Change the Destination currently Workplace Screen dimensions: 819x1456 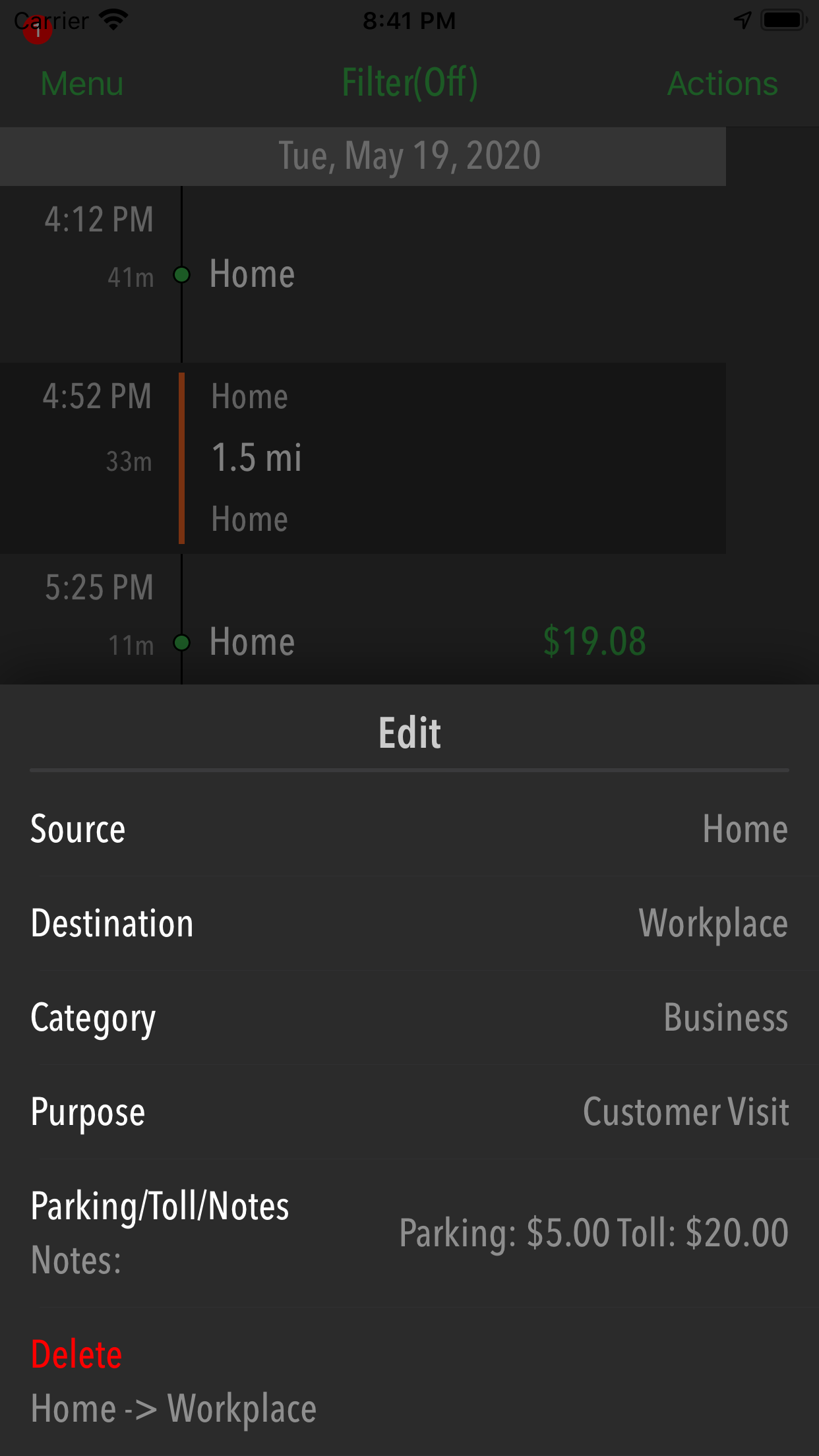click(409, 923)
